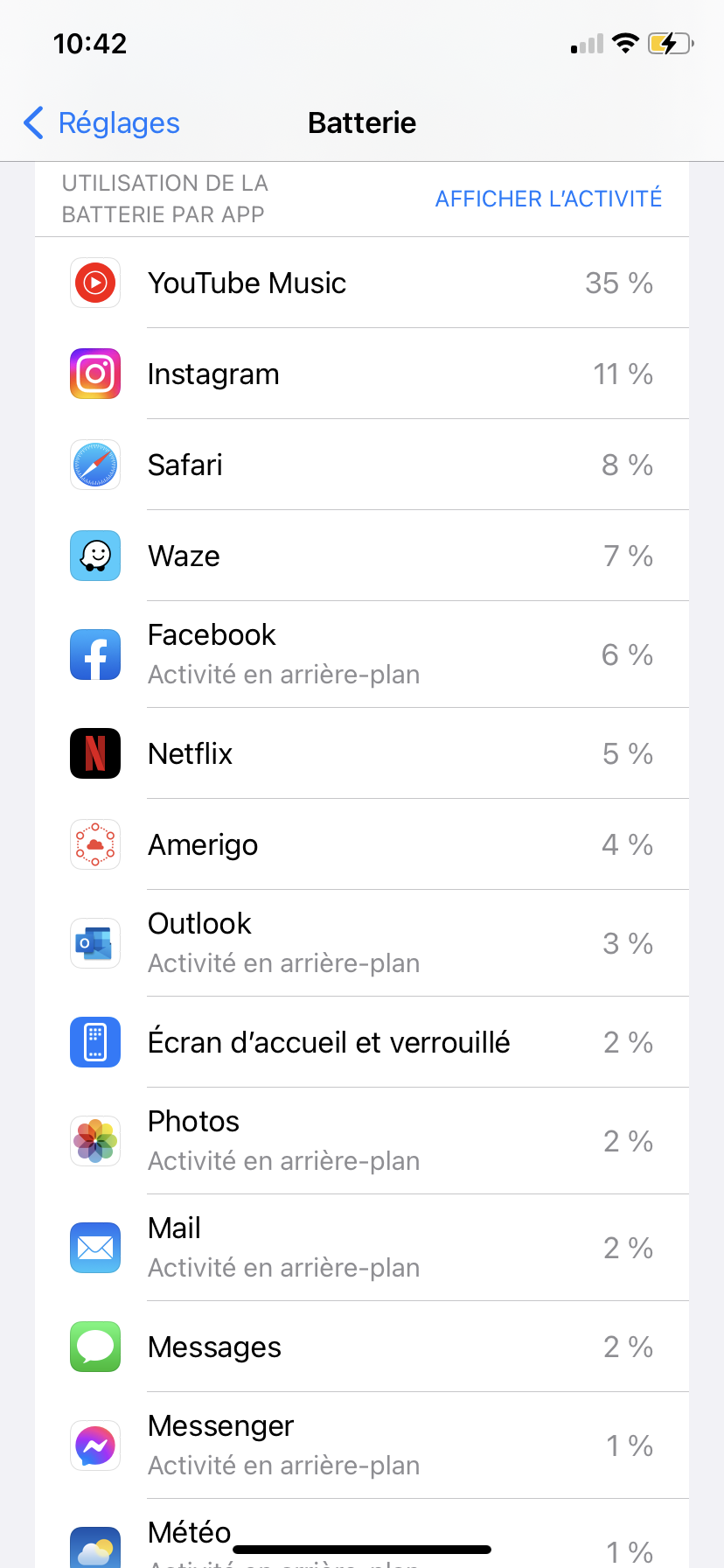This screenshot has width=724, height=1568.
Task: Tap the Instagram battery usage row
Action: [362, 374]
